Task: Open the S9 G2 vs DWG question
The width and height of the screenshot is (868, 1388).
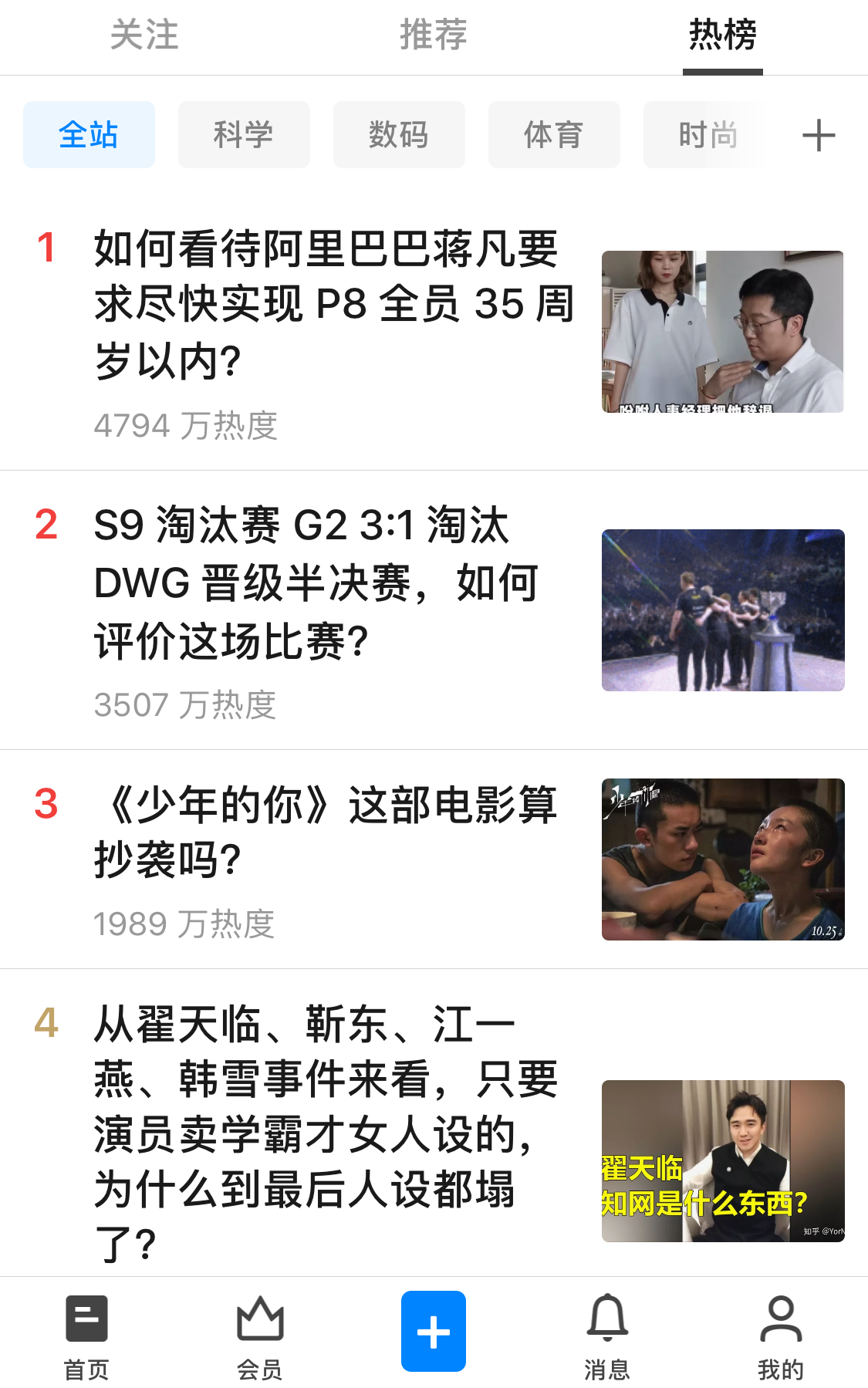Action: coord(316,583)
